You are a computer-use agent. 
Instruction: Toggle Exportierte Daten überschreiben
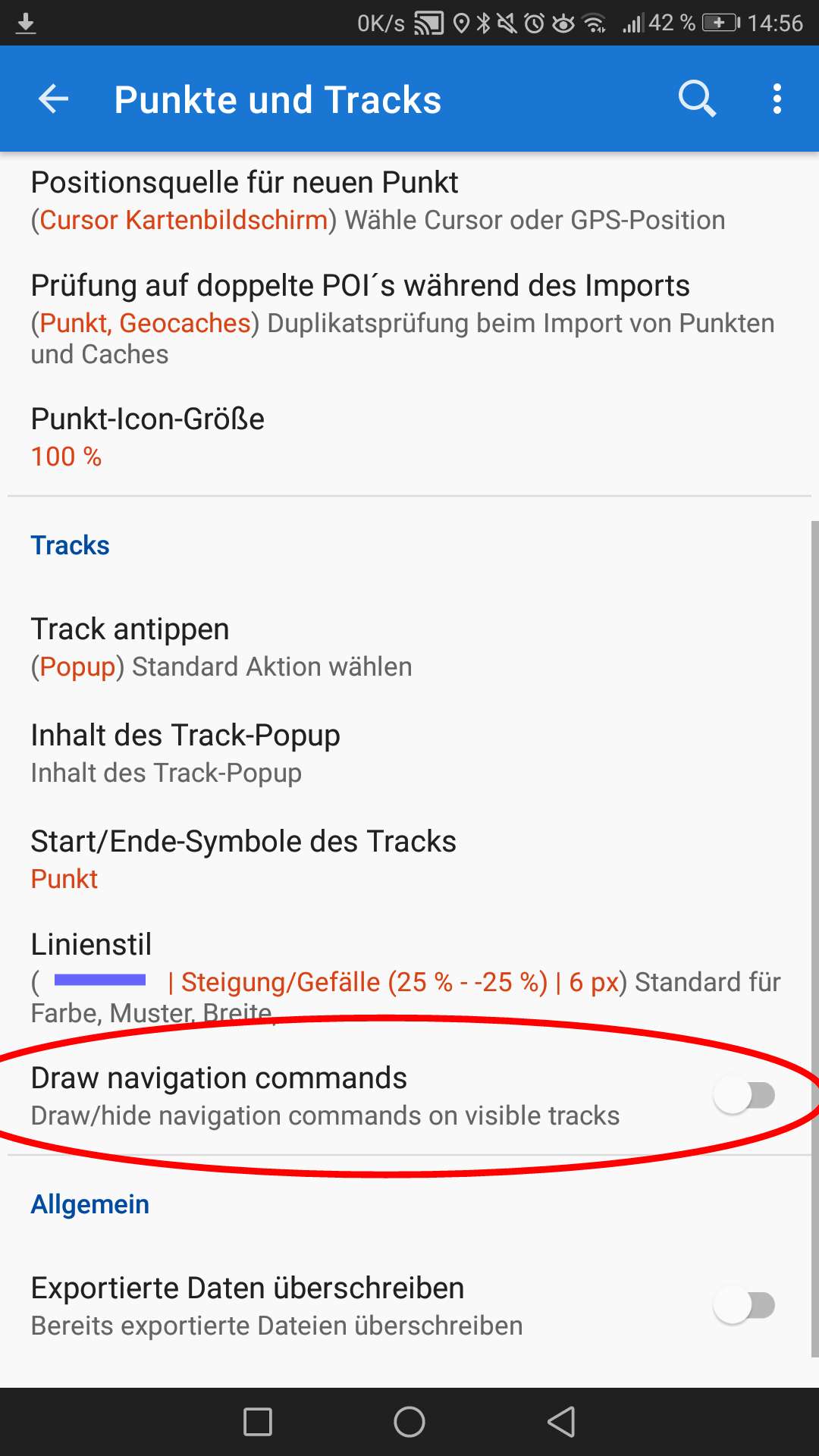(744, 1305)
